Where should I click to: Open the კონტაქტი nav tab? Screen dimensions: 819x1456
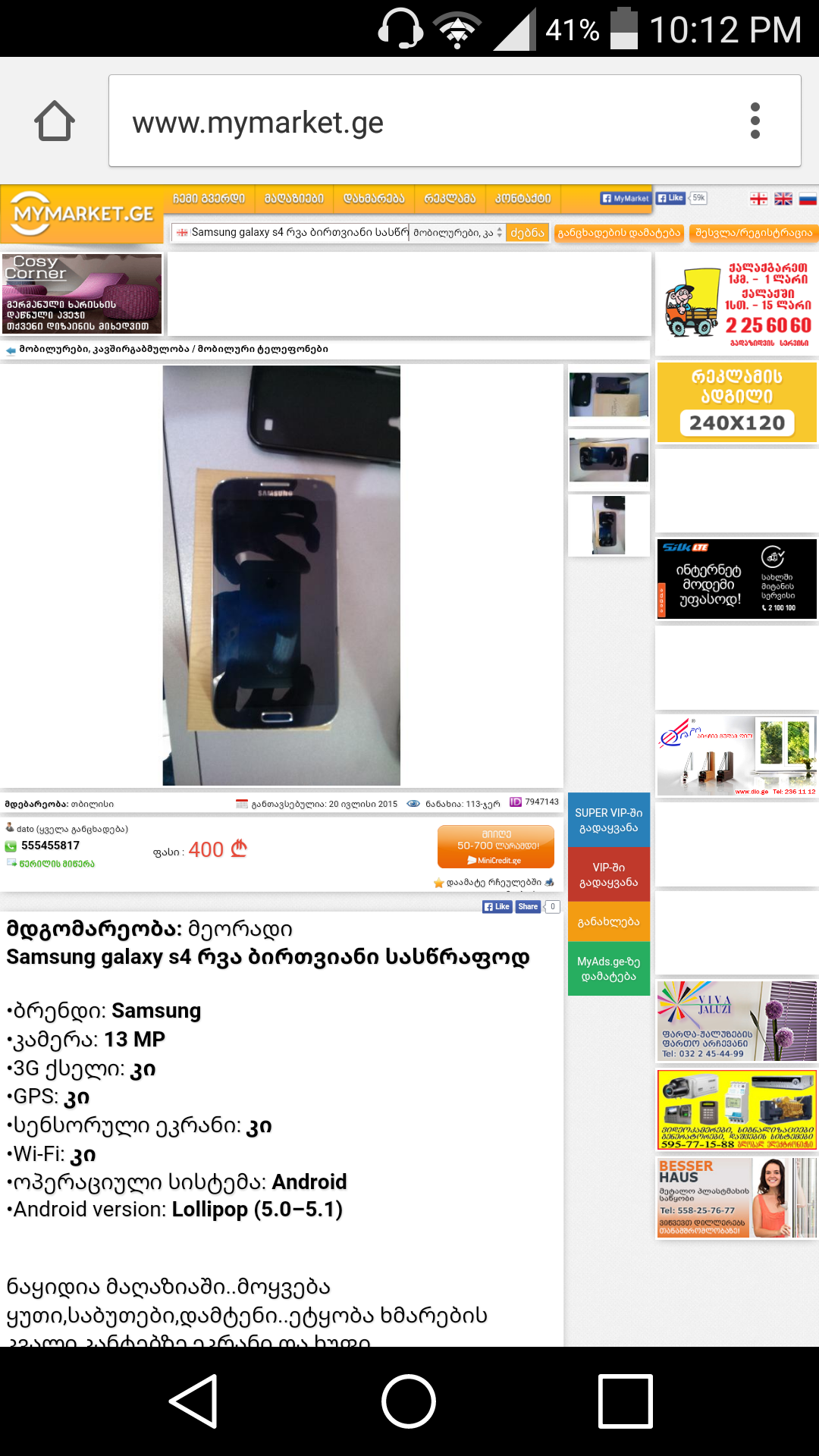pyautogui.click(x=522, y=199)
